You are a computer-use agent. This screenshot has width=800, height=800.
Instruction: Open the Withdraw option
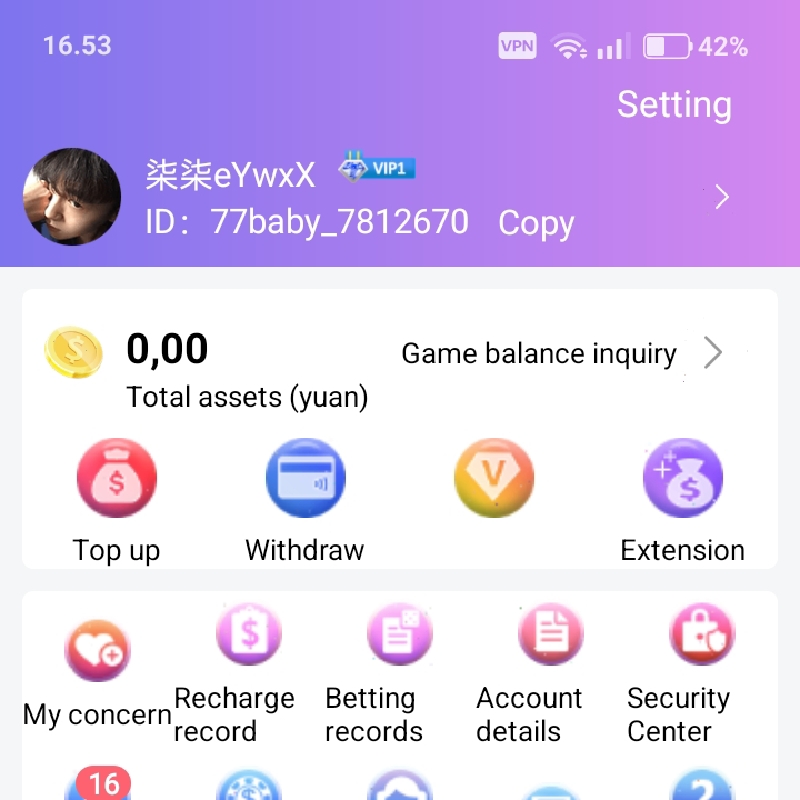(305, 481)
